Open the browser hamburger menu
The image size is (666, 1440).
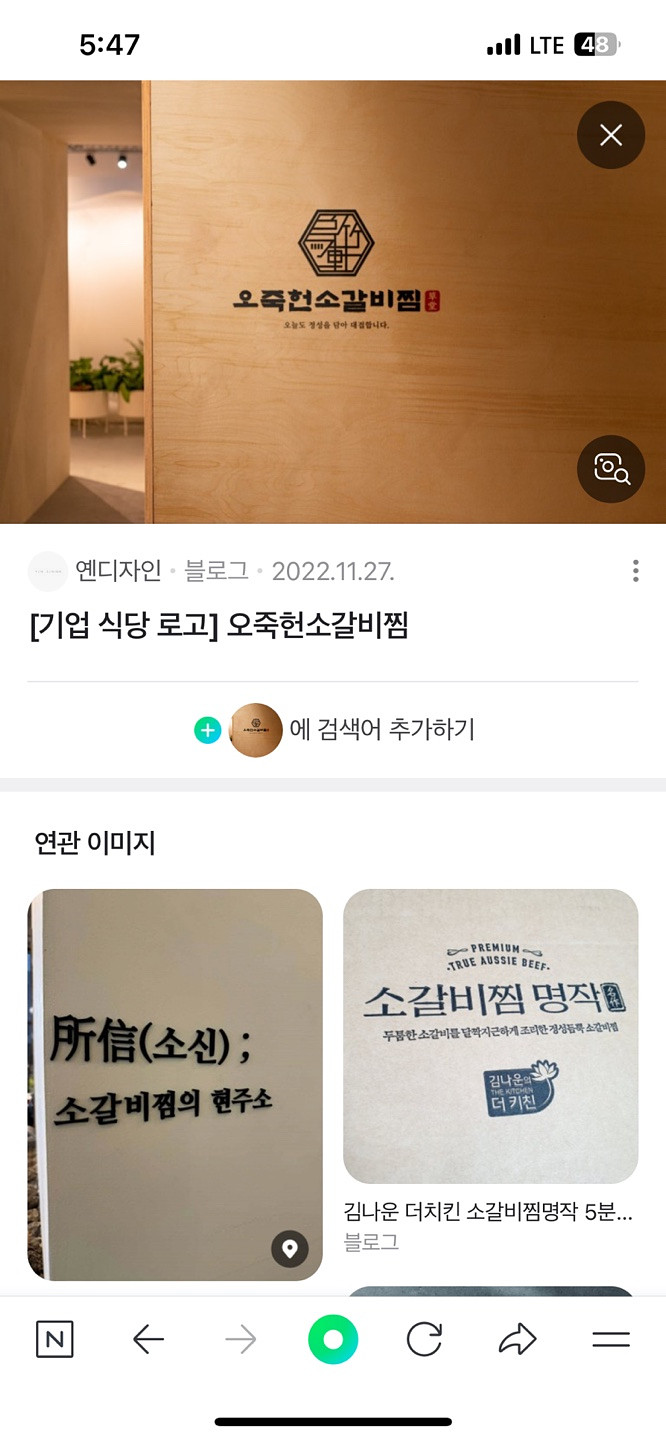pos(610,1340)
